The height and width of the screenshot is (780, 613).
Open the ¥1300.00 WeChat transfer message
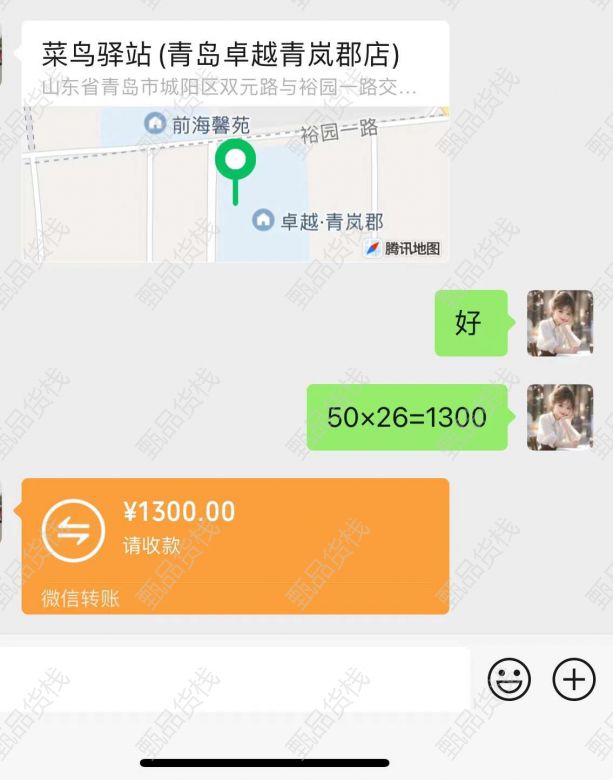235,545
